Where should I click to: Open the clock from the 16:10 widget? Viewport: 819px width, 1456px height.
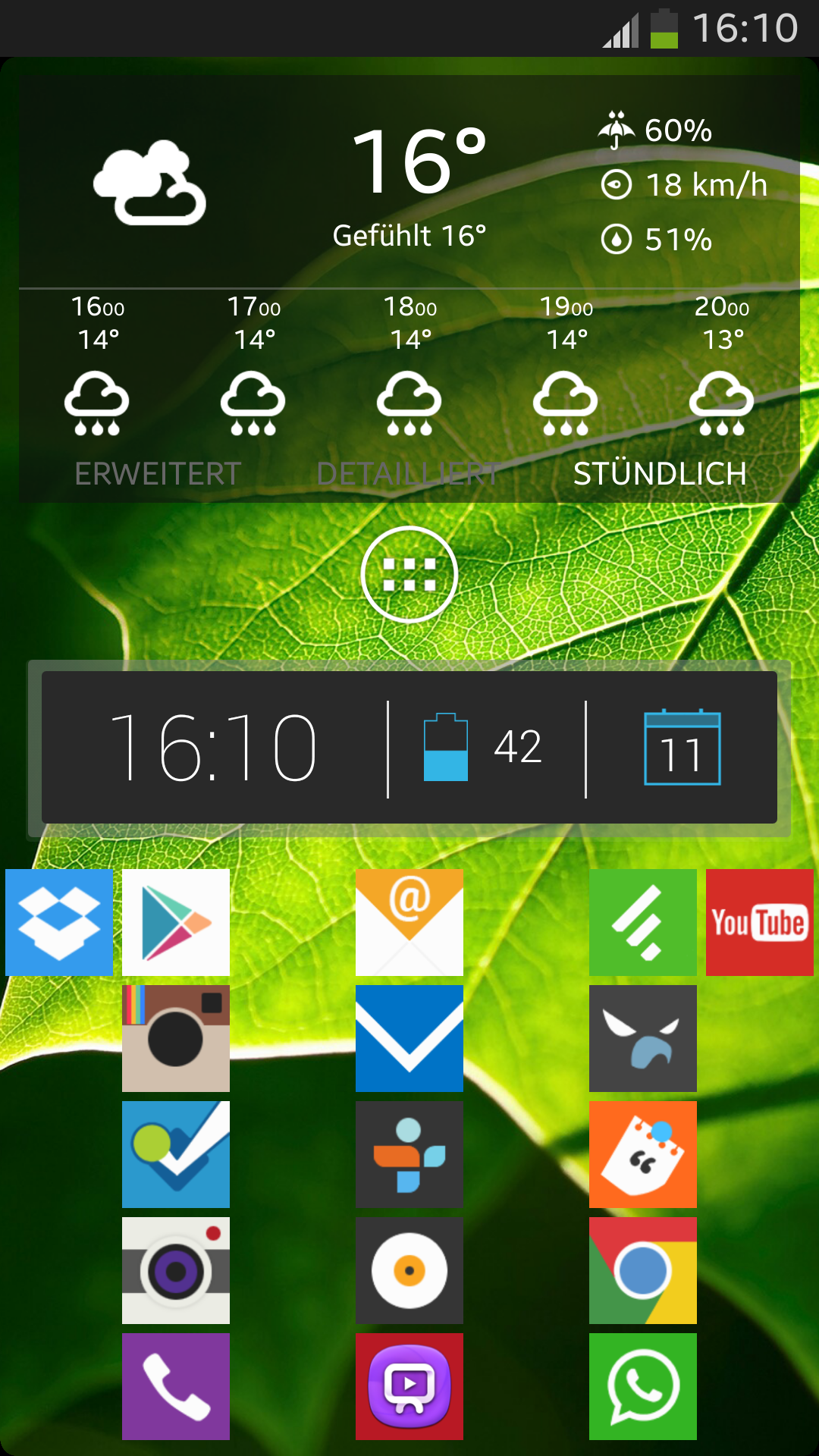(213, 748)
